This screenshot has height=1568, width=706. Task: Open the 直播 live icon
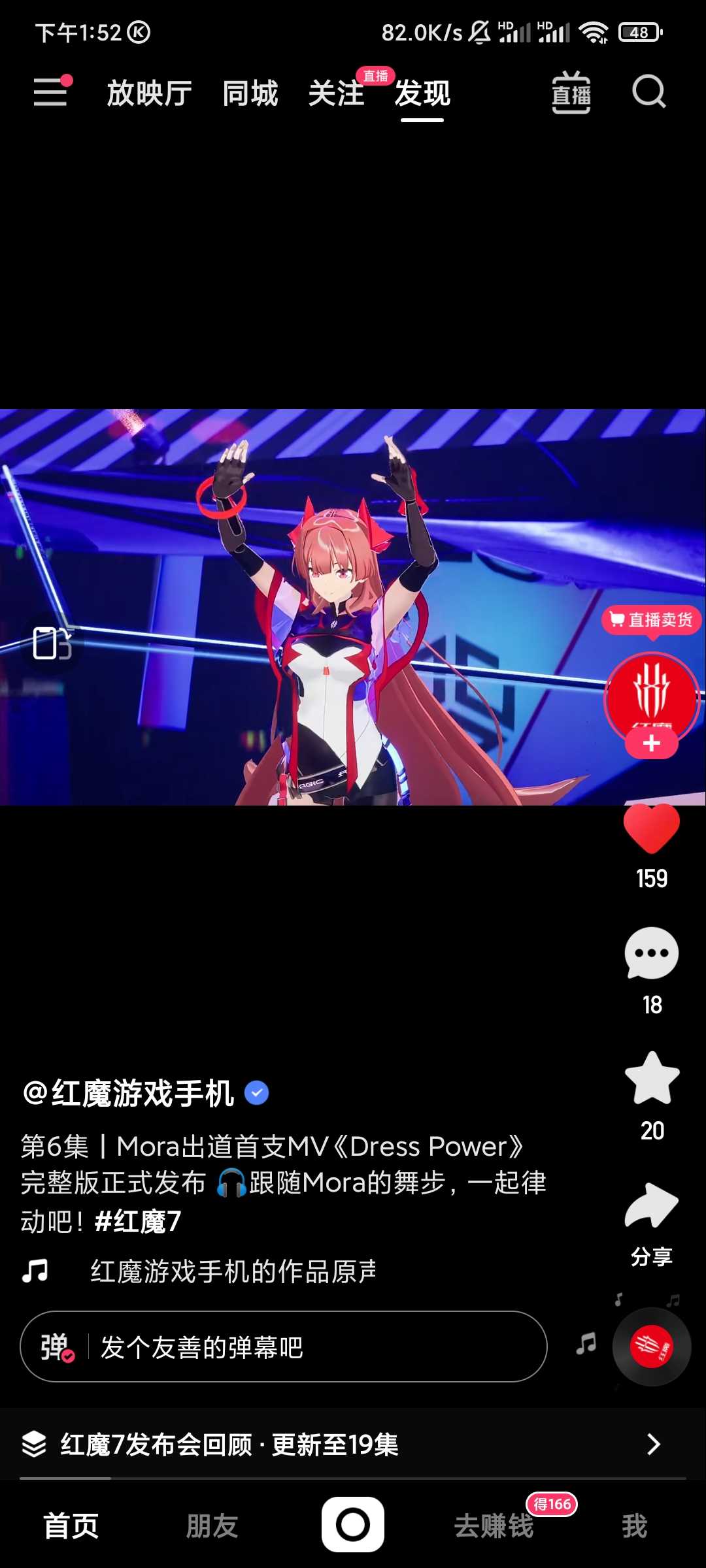click(x=571, y=92)
